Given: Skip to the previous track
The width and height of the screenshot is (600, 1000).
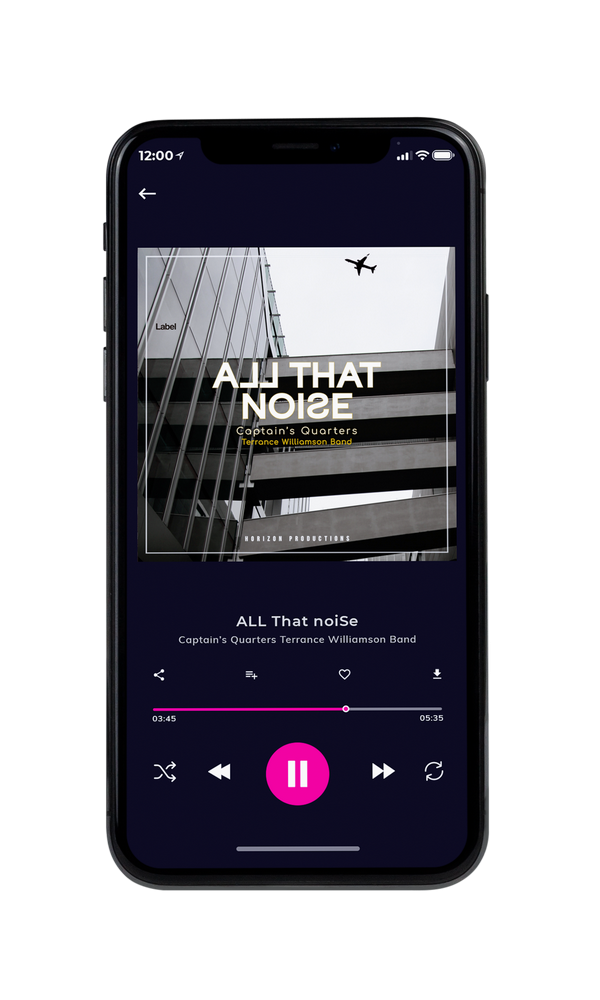Looking at the screenshot, I should point(219,772).
